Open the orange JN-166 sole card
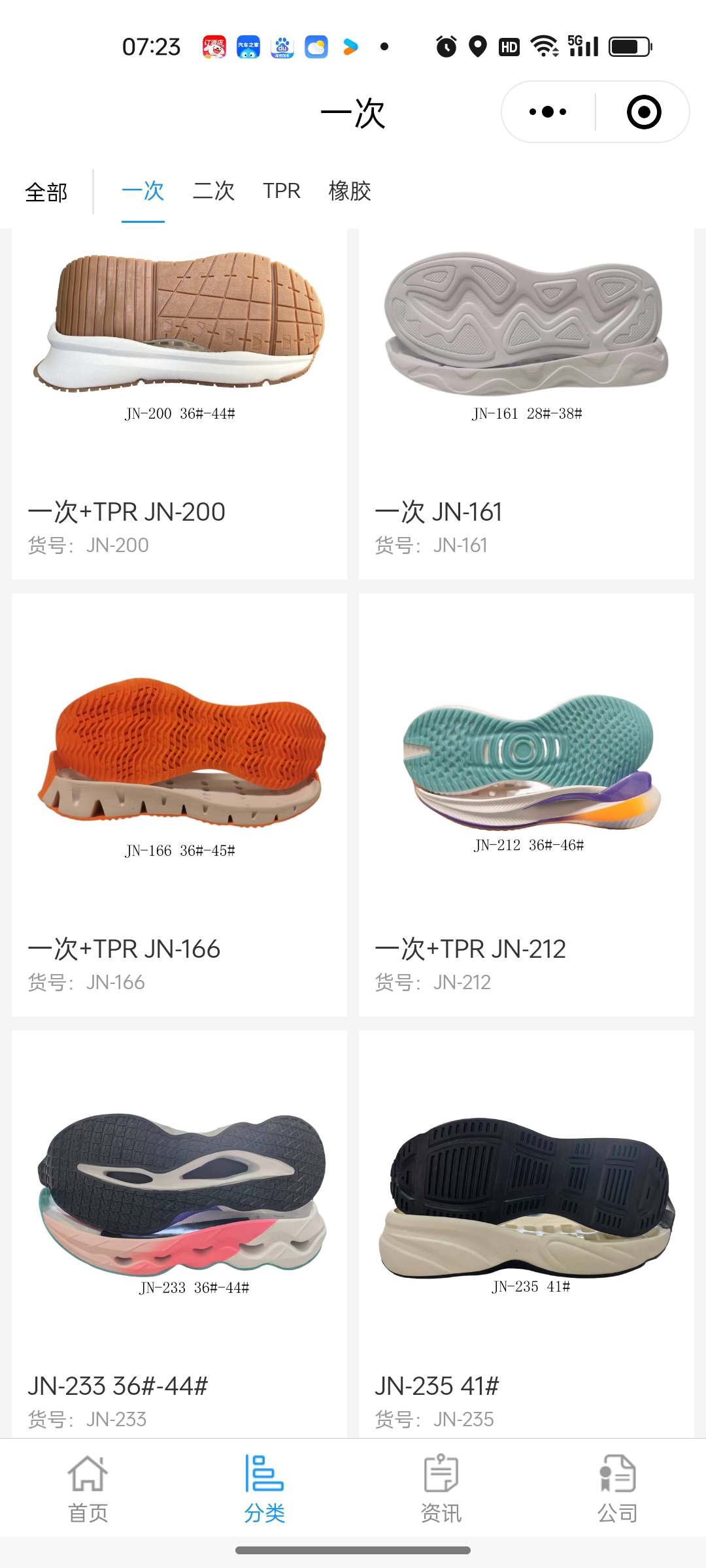Image resolution: width=706 pixels, height=1568 pixels. [x=179, y=804]
